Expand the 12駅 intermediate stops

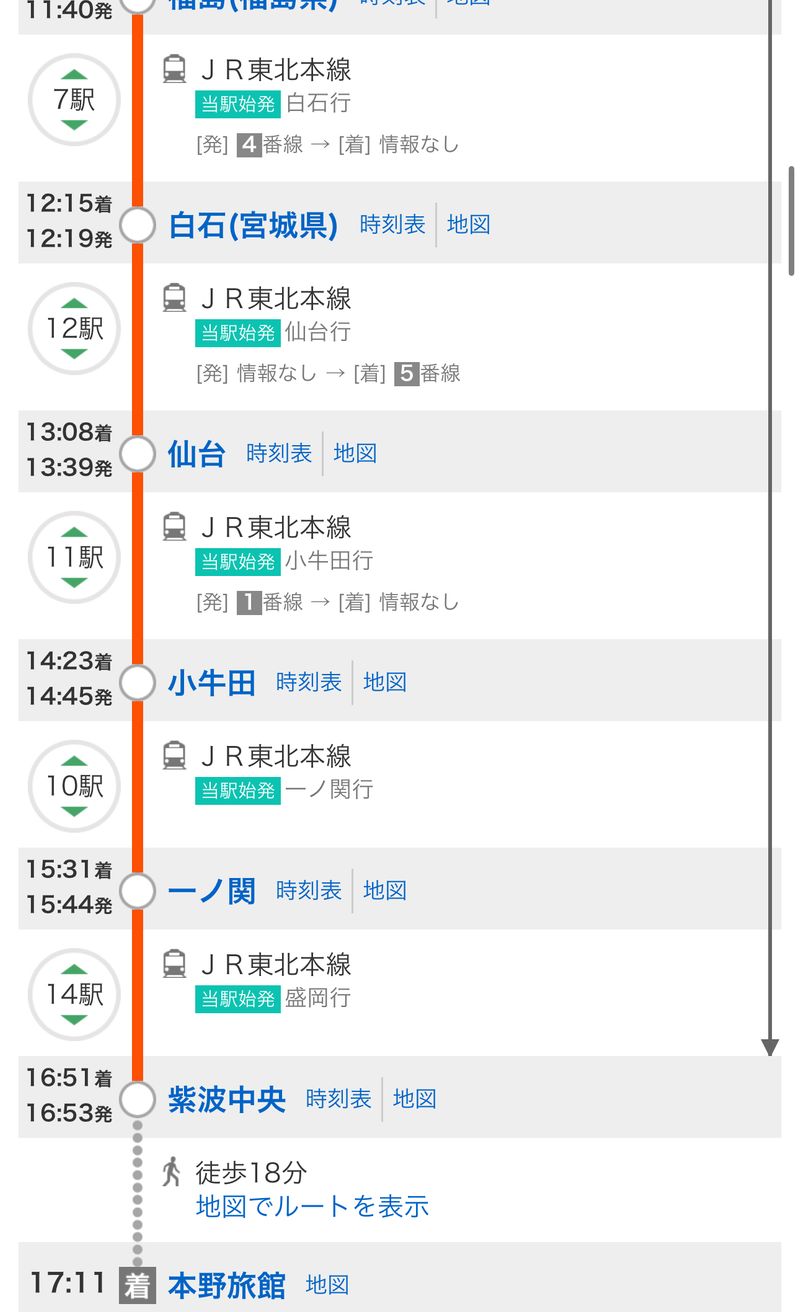coord(75,328)
